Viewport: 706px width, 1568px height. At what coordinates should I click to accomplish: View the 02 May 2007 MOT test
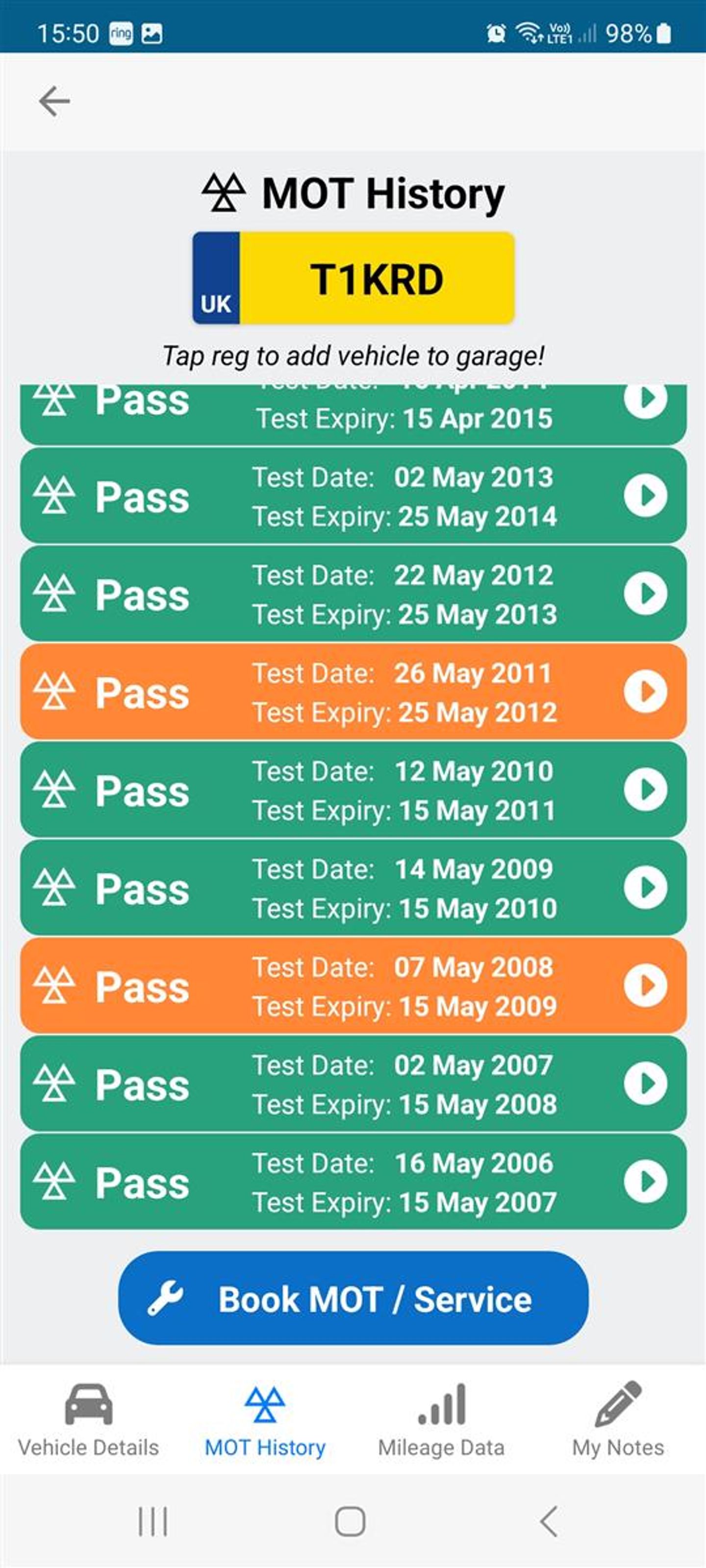tap(353, 1084)
